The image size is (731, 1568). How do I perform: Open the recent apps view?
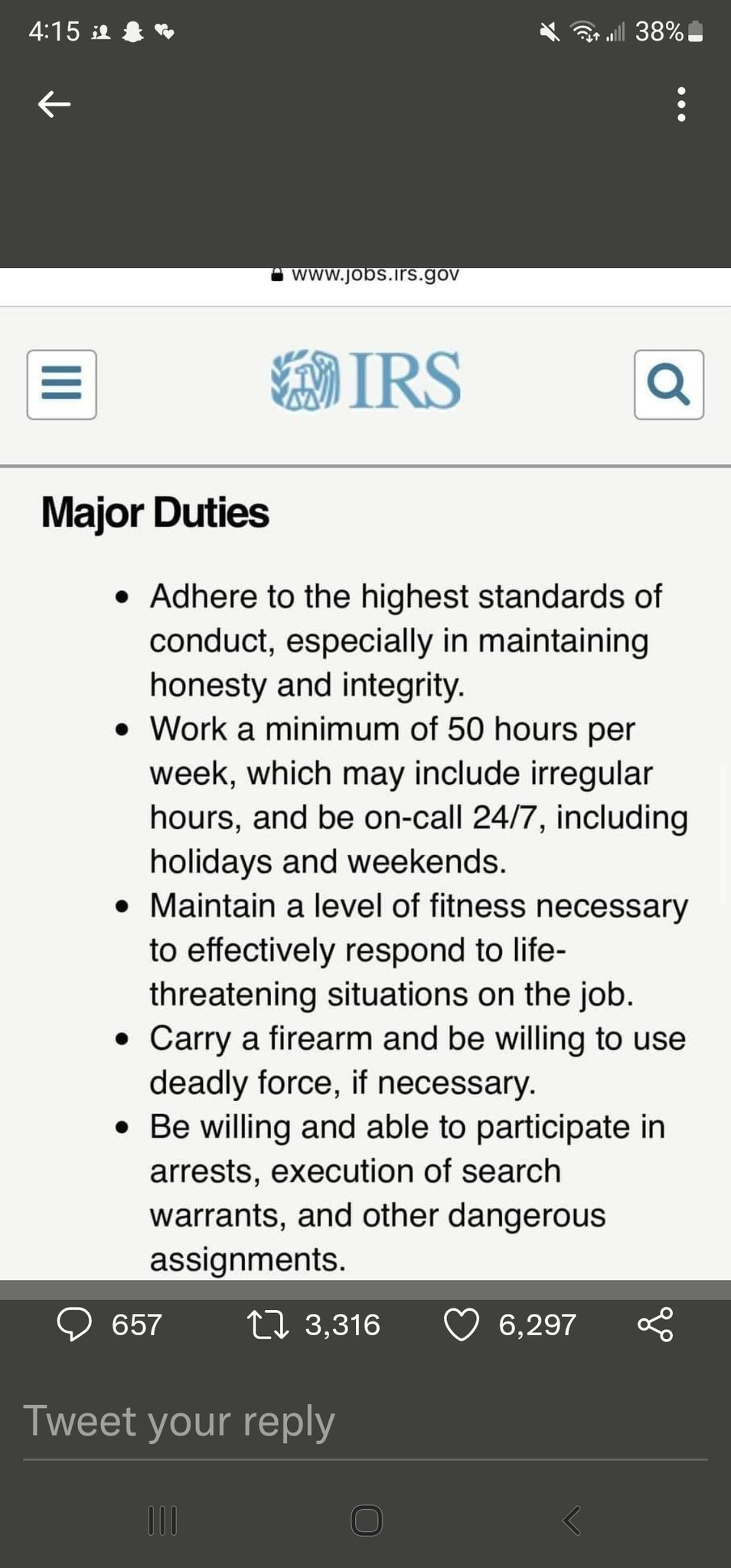tap(162, 1521)
